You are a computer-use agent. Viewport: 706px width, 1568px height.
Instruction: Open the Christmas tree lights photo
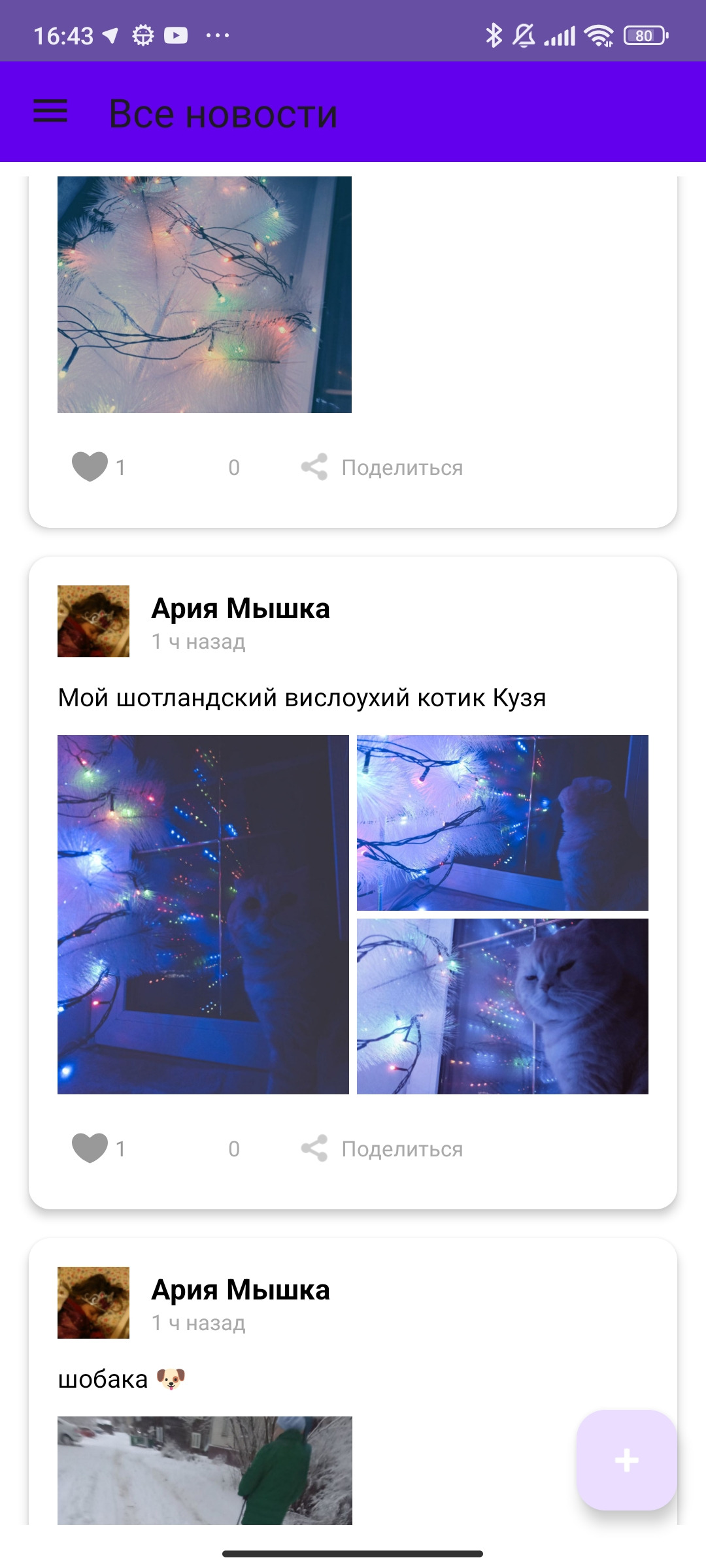coord(205,294)
